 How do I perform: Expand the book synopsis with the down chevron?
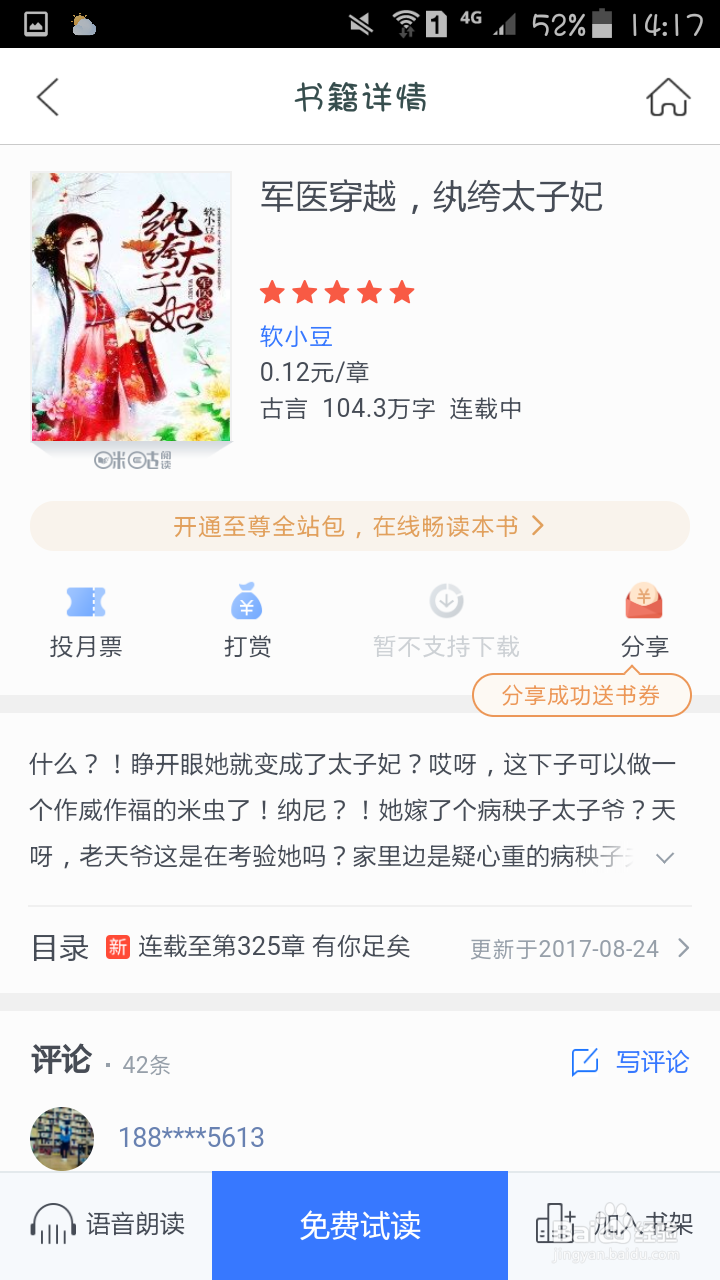point(664,857)
